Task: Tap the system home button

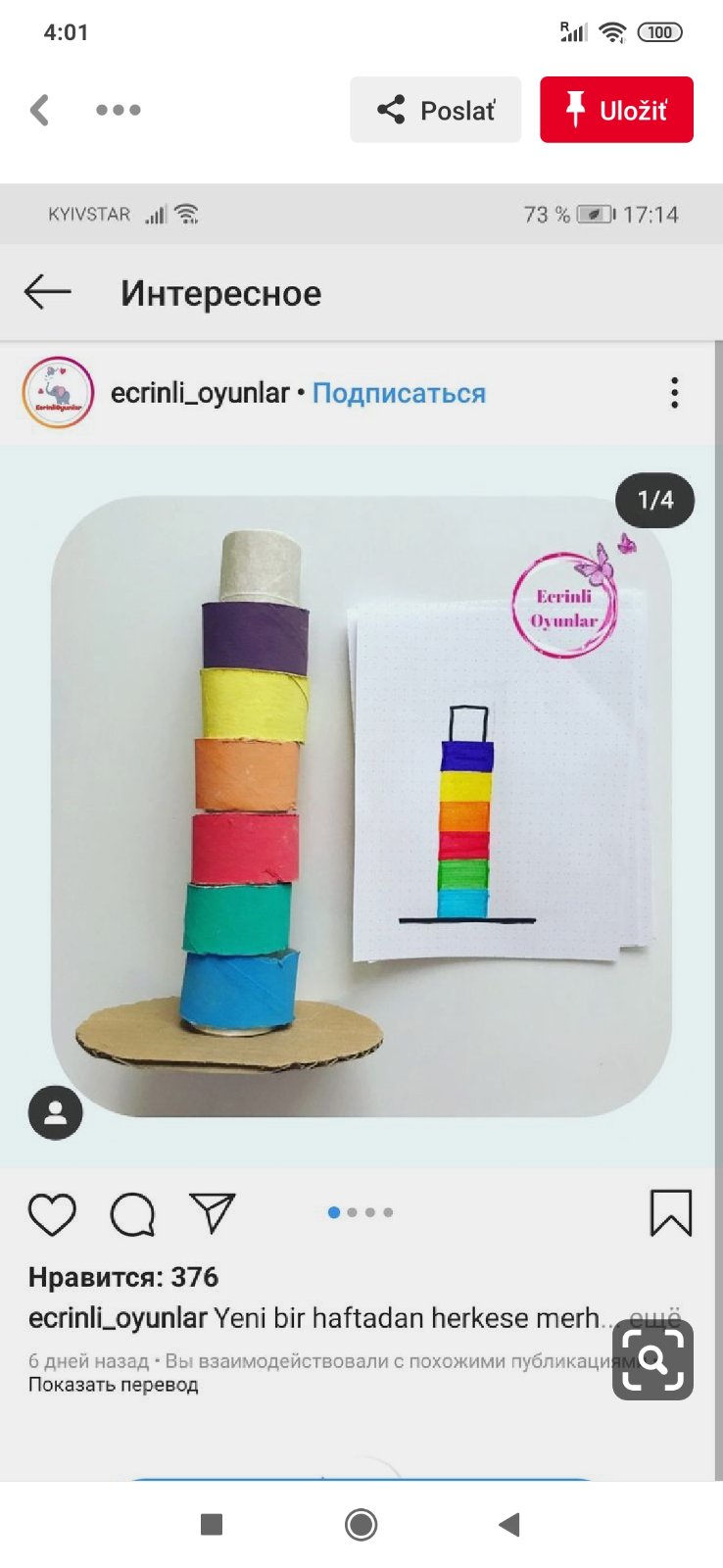Action: 361,1524
